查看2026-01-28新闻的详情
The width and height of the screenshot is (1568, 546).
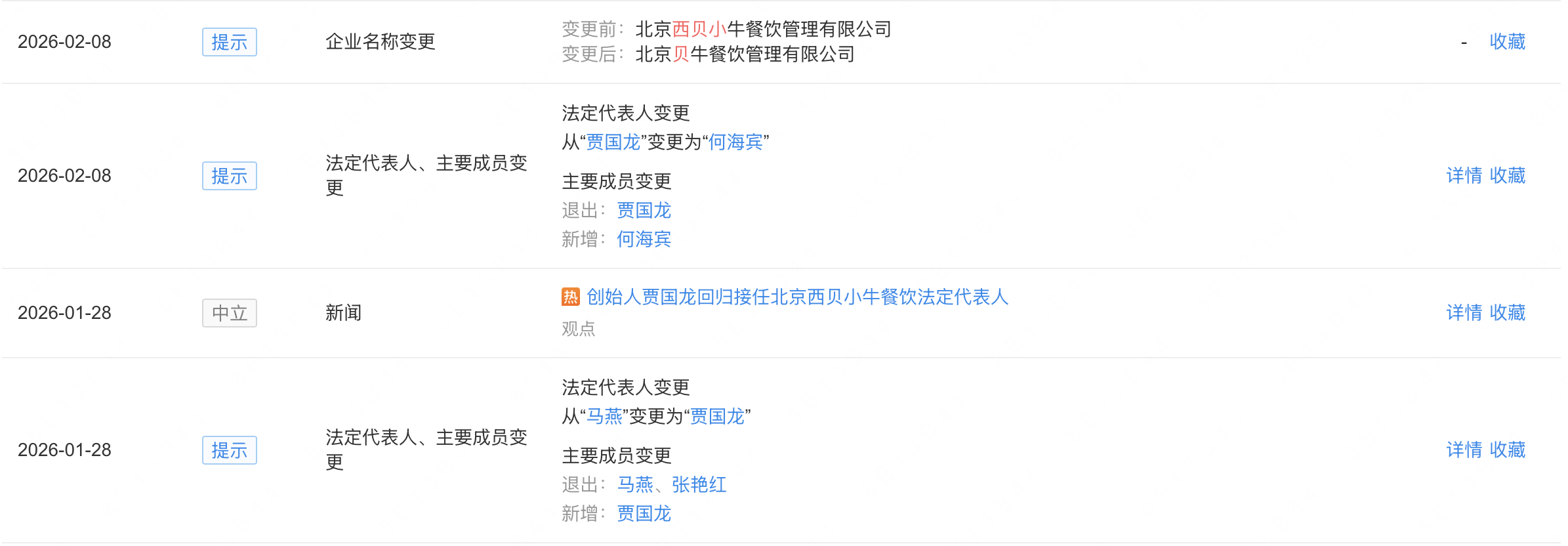click(1464, 313)
